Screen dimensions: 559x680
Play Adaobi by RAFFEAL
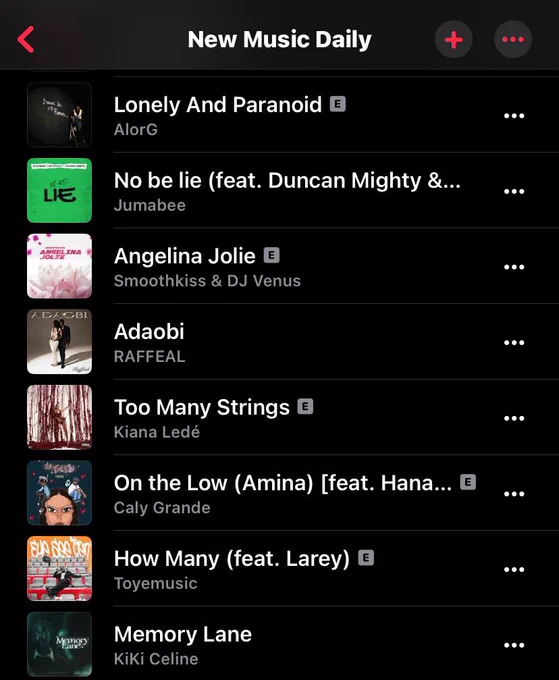click(279, 342)
